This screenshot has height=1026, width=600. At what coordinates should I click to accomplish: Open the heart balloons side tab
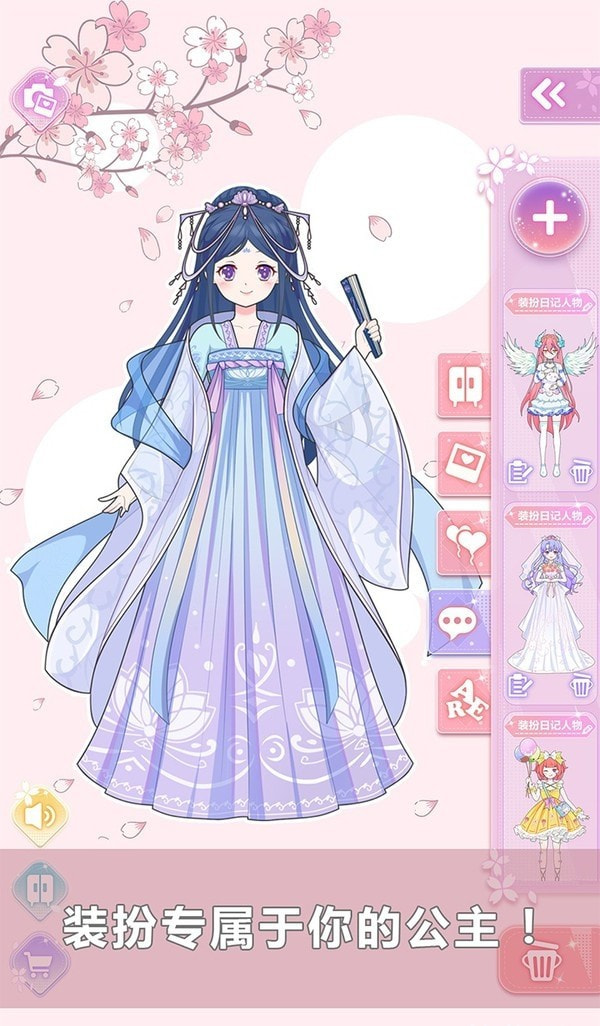[x=465, y=543]
